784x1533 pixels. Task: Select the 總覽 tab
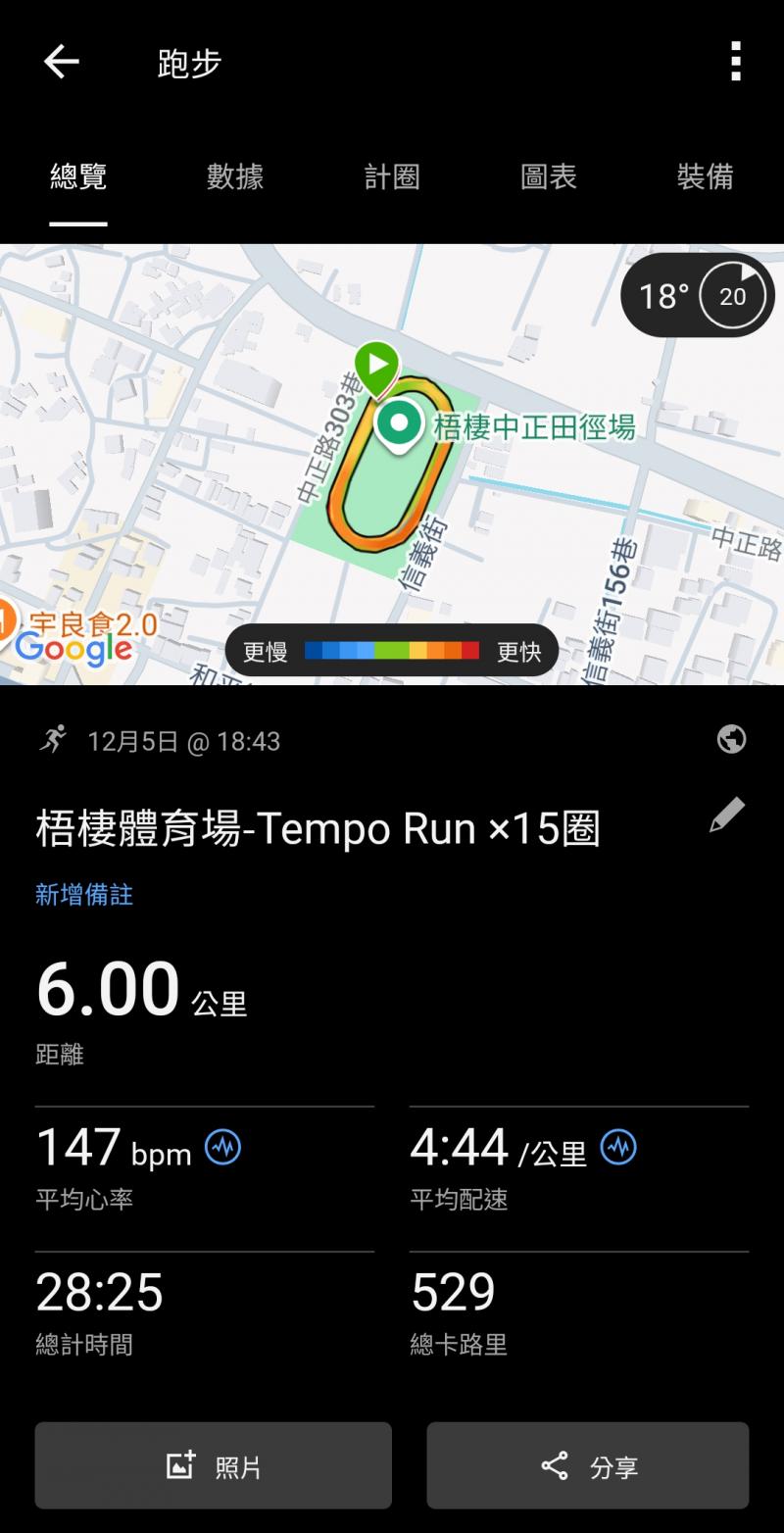coord(78,177)
